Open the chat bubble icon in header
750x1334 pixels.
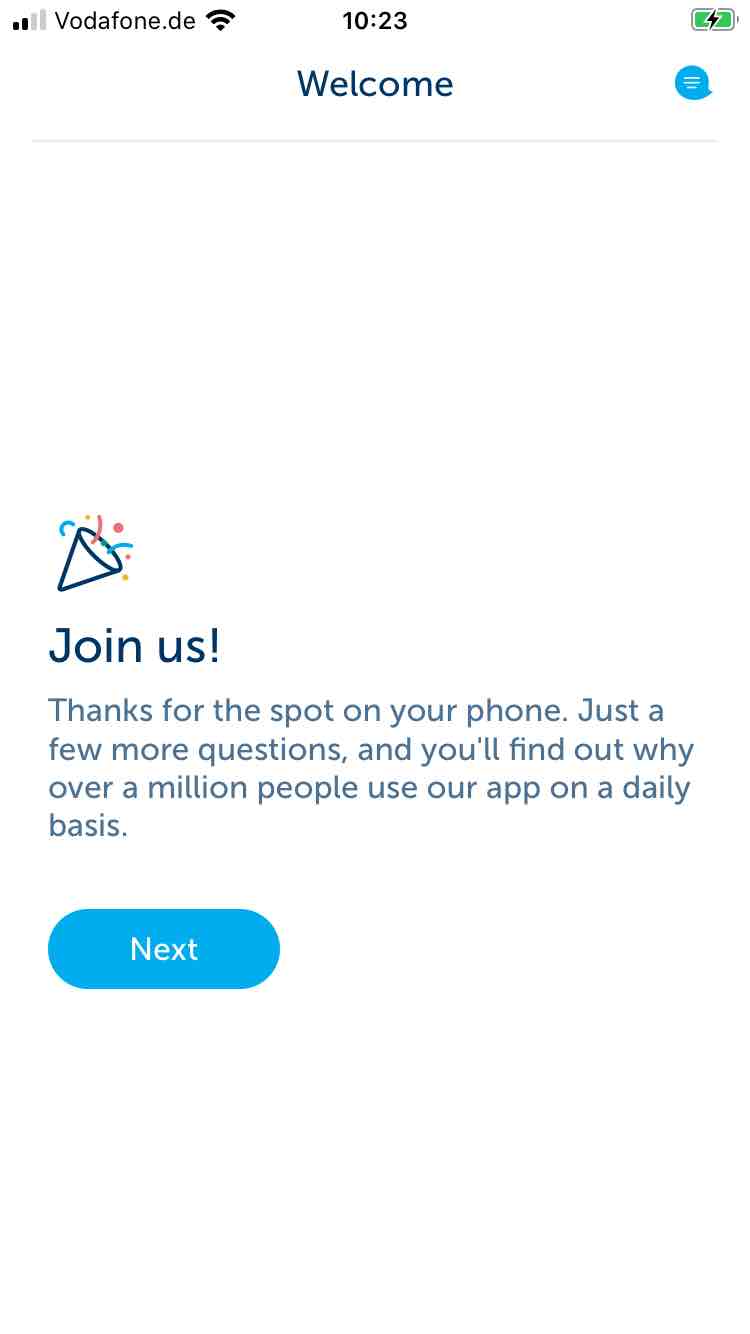pos(693,83)
